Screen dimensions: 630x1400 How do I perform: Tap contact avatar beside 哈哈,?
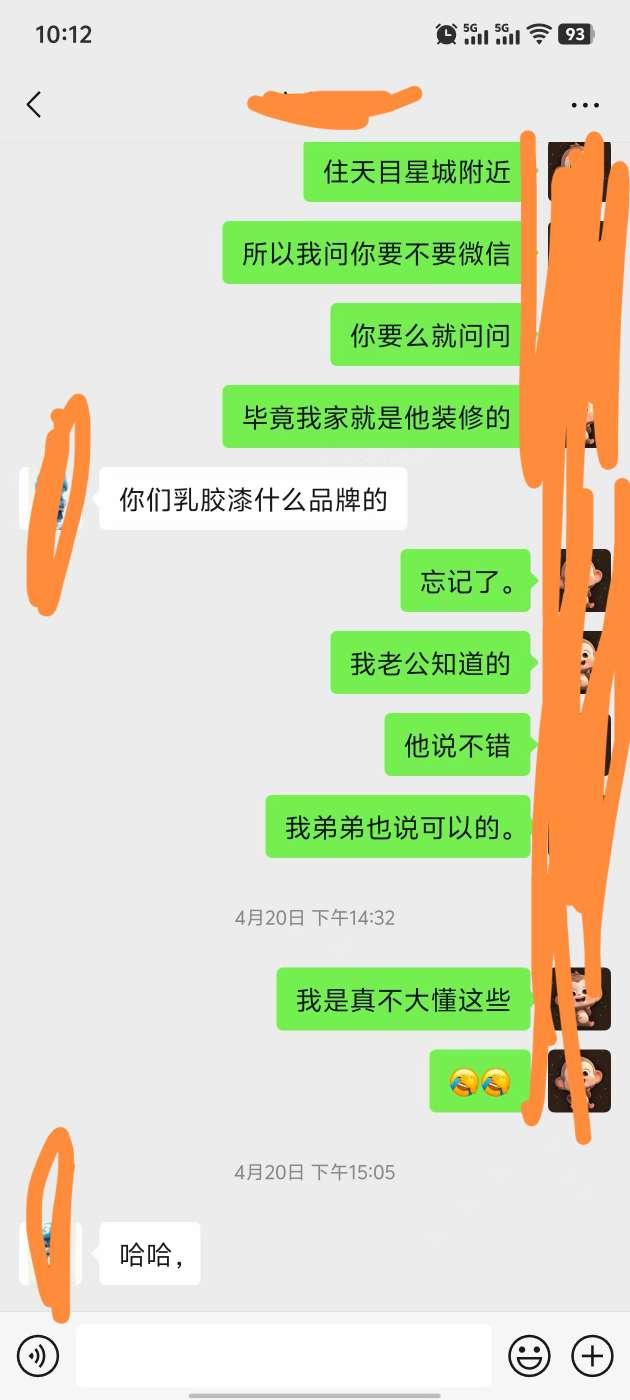(x=50, y=1253)
